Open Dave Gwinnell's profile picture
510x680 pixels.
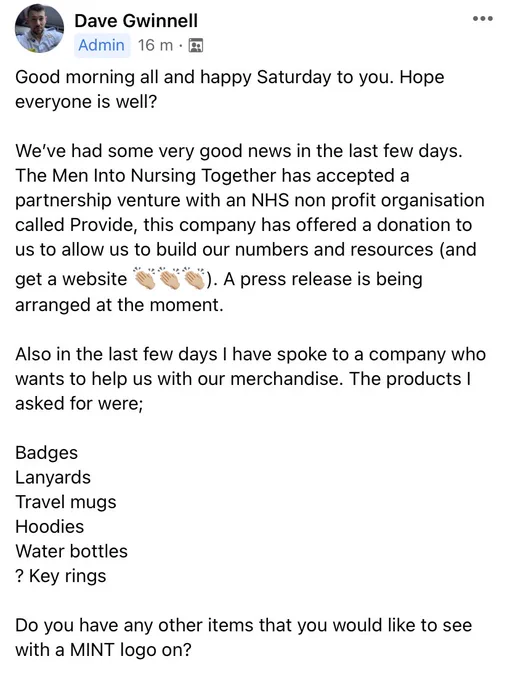pyautogui.click(x=39, y=29)
